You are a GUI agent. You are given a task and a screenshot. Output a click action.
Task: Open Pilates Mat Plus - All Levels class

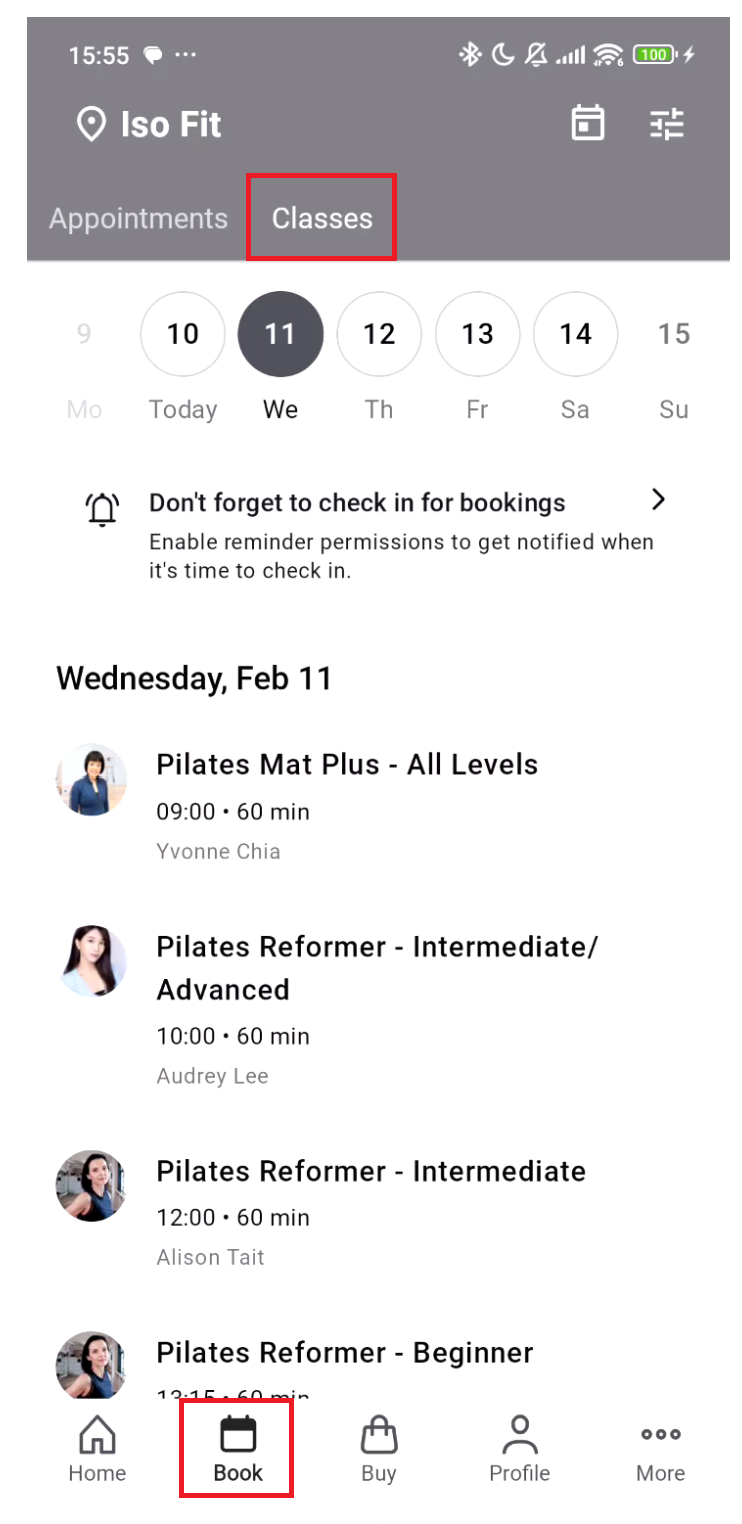(x=346, y=765)
